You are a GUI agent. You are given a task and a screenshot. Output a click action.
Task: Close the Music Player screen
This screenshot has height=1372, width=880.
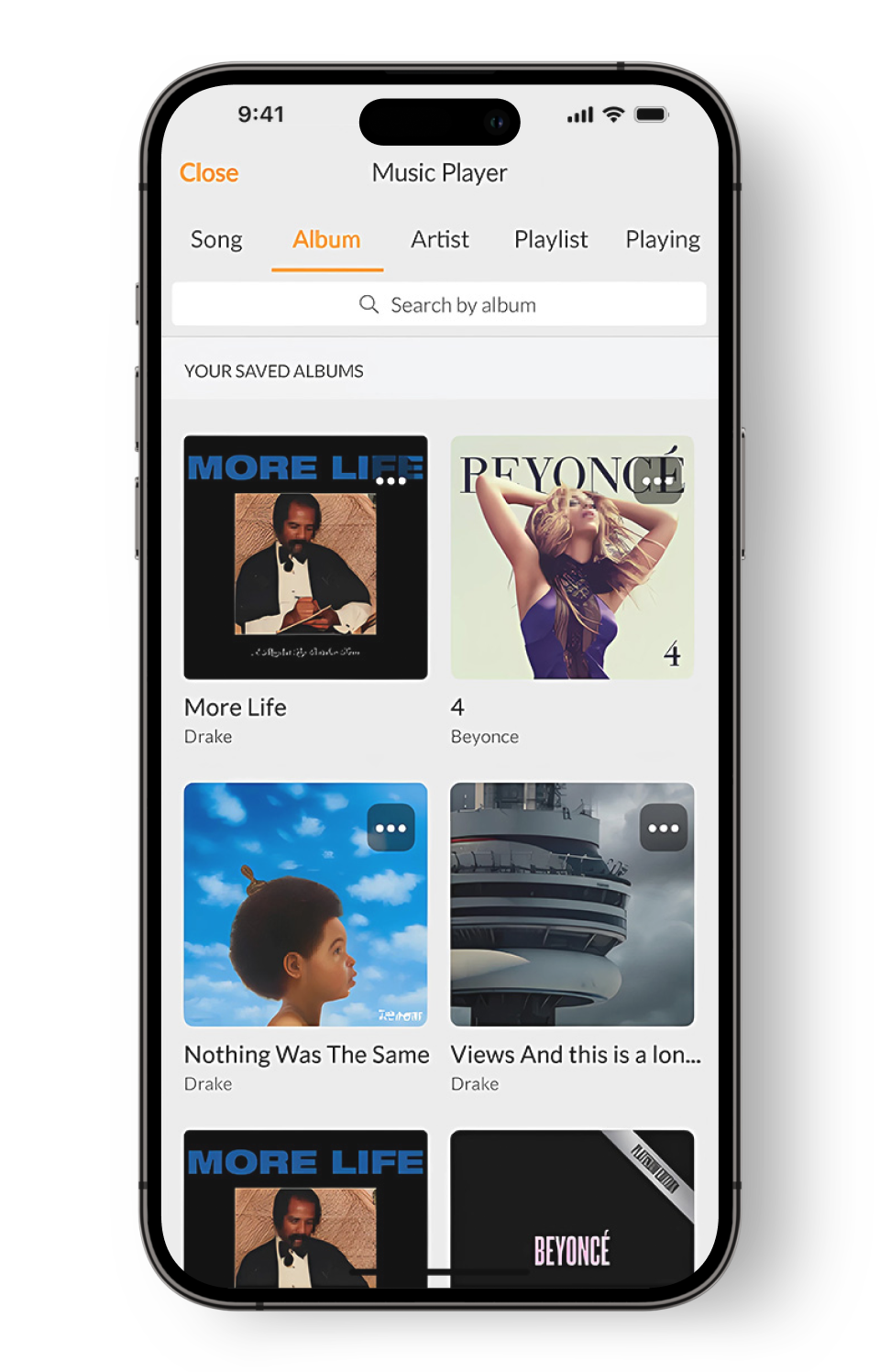pos(209,172)
